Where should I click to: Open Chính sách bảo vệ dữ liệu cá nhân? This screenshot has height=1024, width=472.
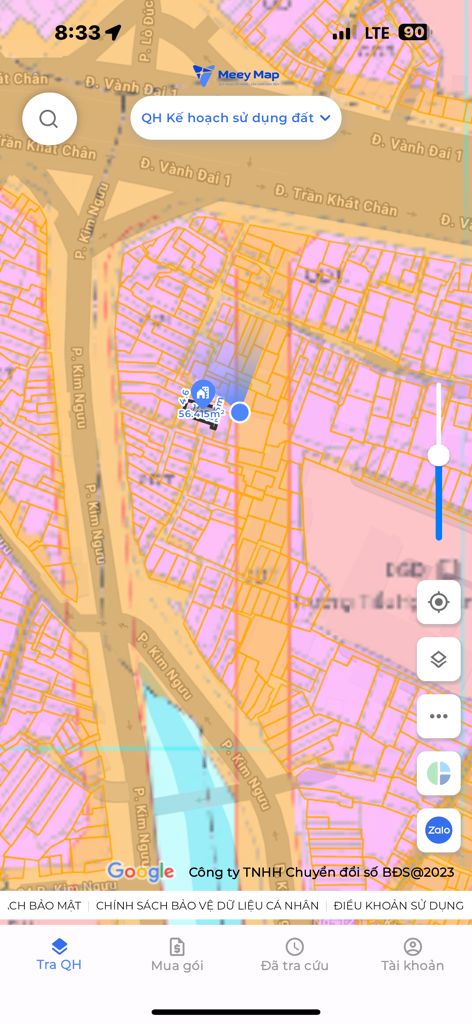[208, 906]
